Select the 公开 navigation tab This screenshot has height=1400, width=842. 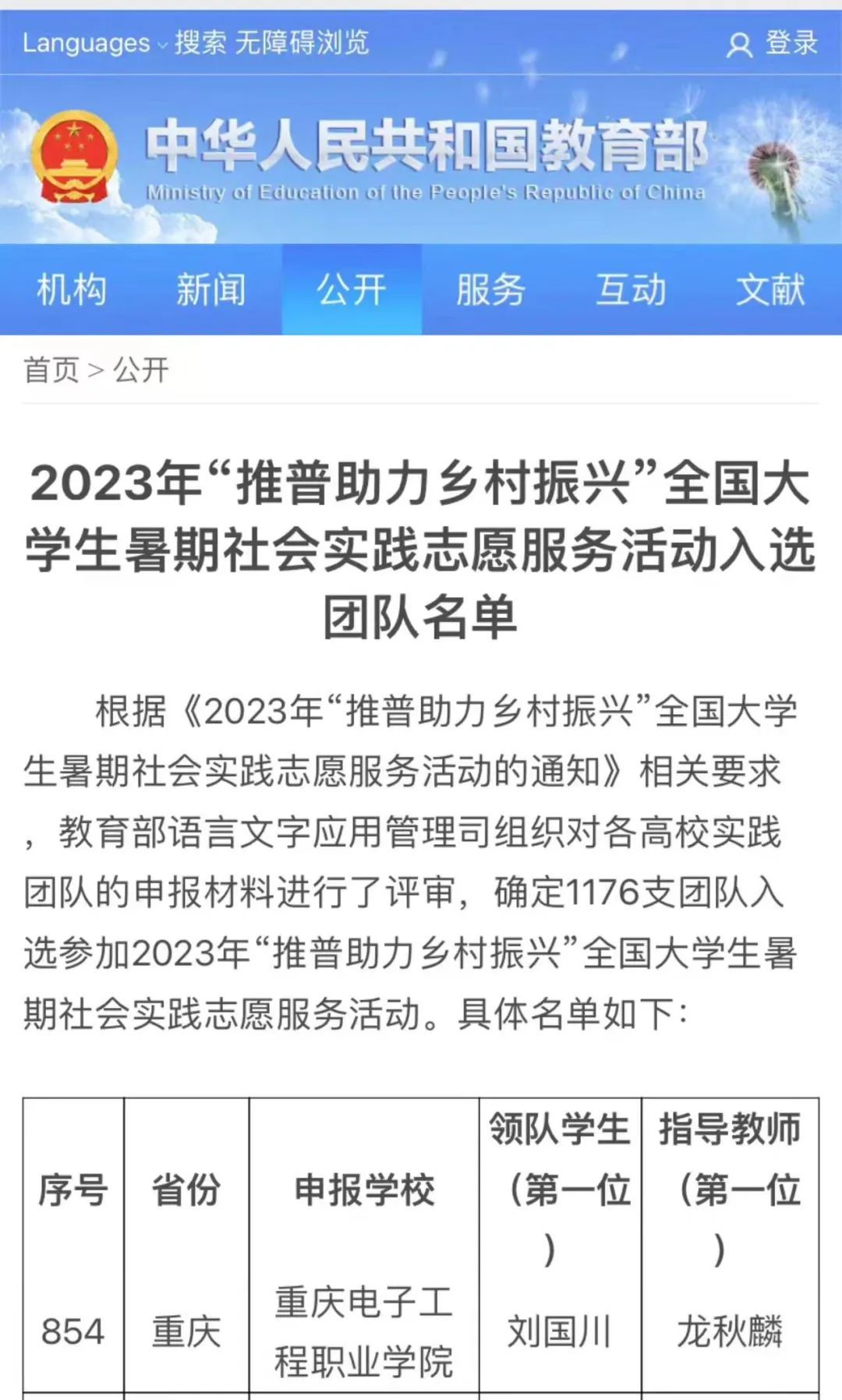pos(352,290)
